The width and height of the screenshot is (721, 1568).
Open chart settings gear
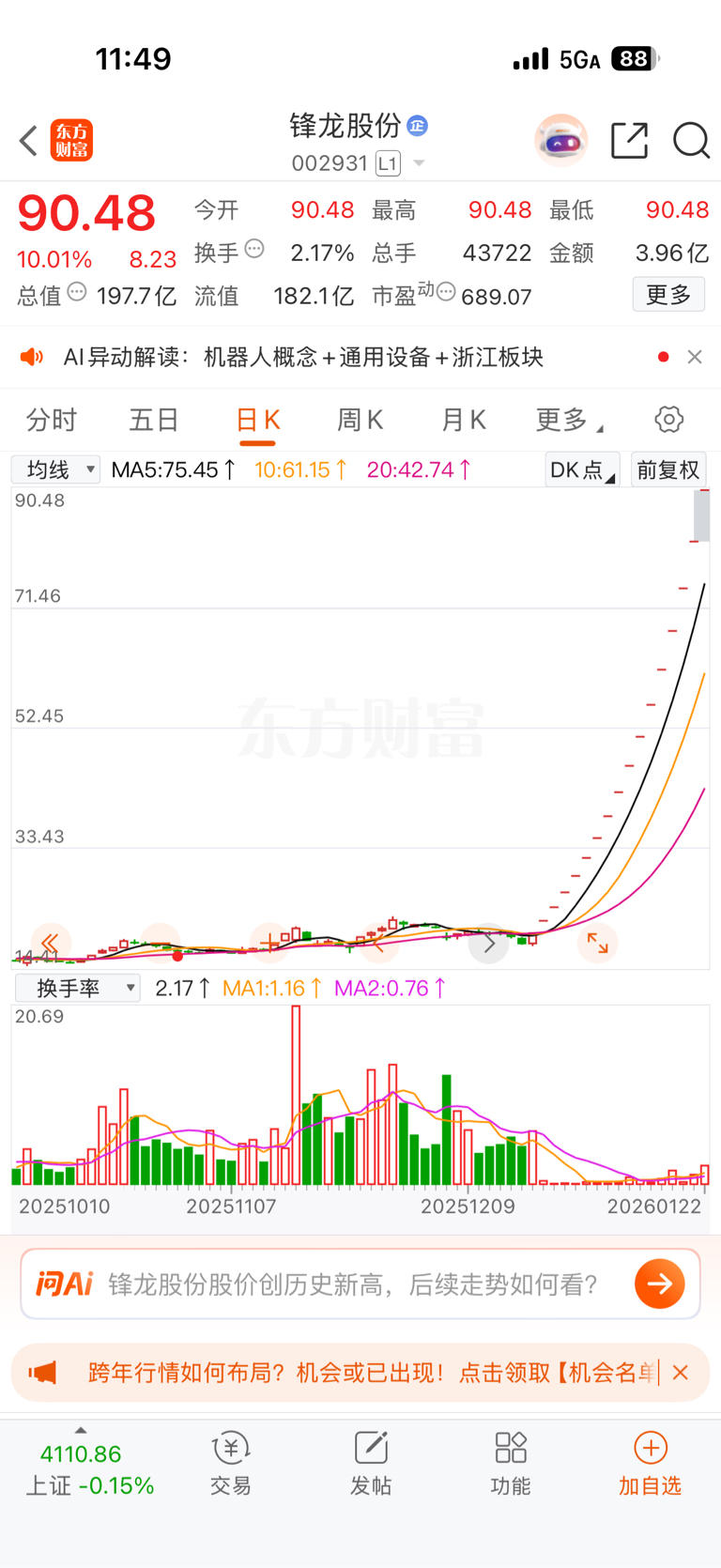(669, 420)
